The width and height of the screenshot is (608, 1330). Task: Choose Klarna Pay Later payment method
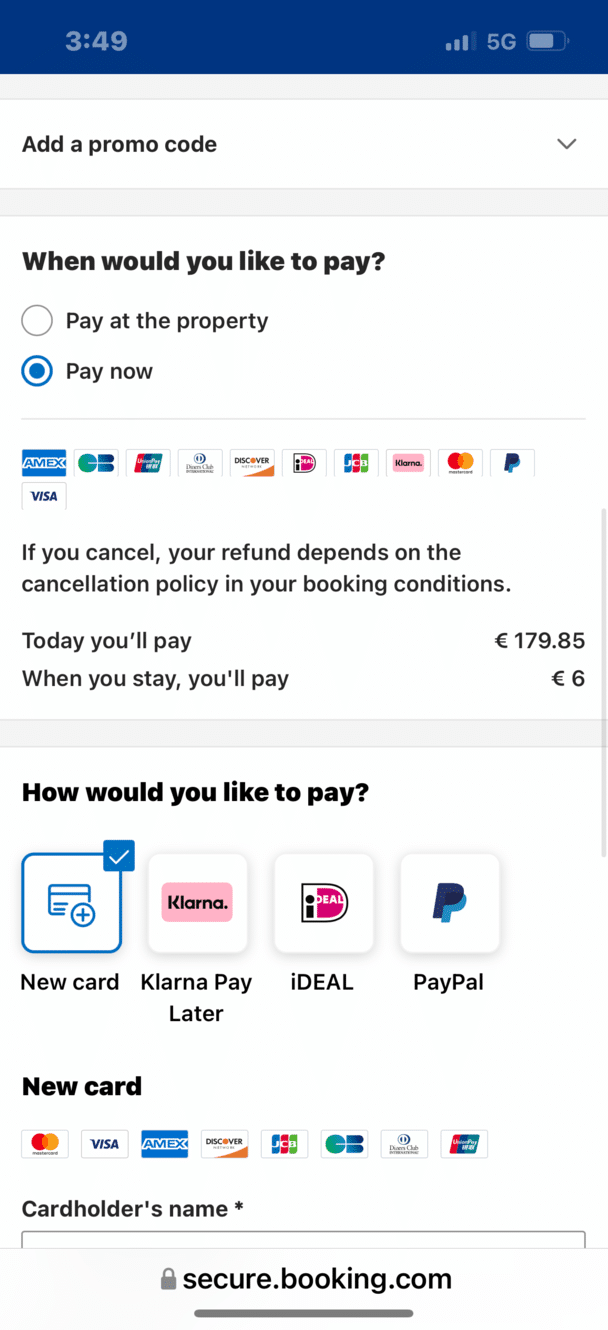tap(197, 903)
